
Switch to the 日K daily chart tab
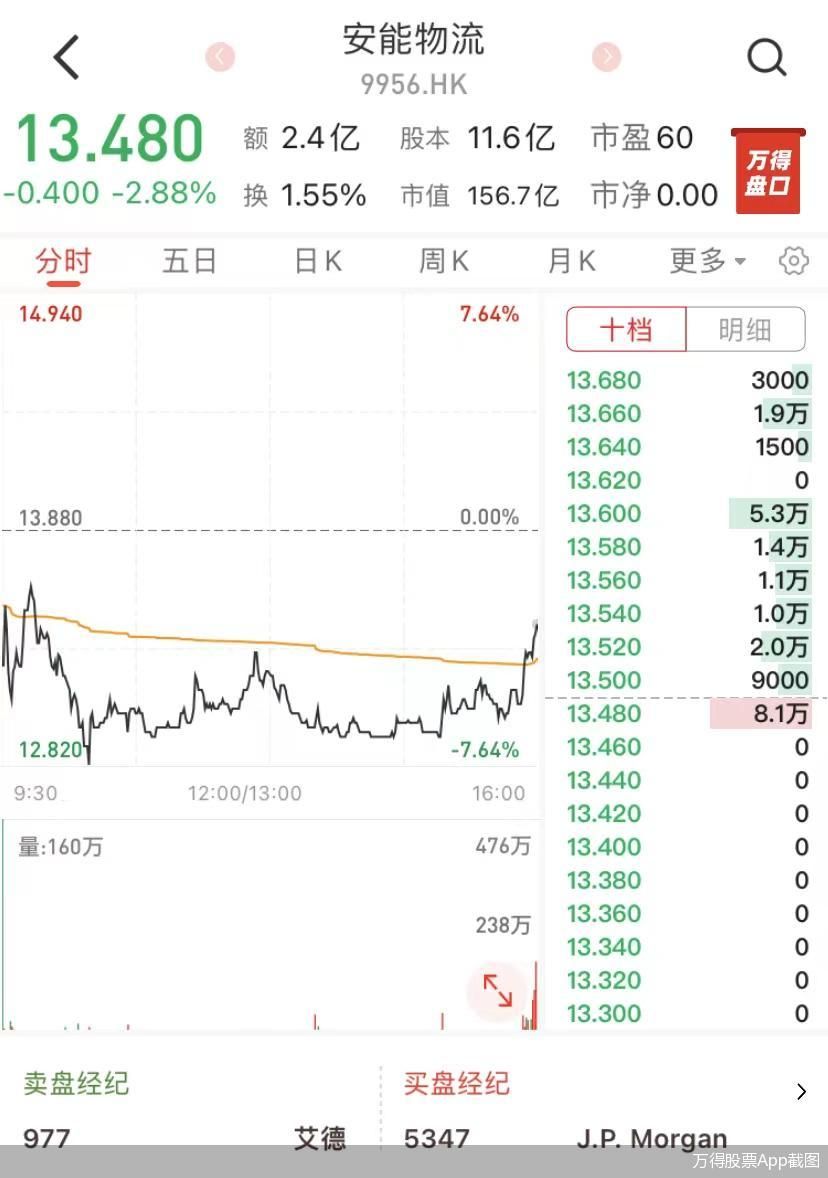click(316, 259)
